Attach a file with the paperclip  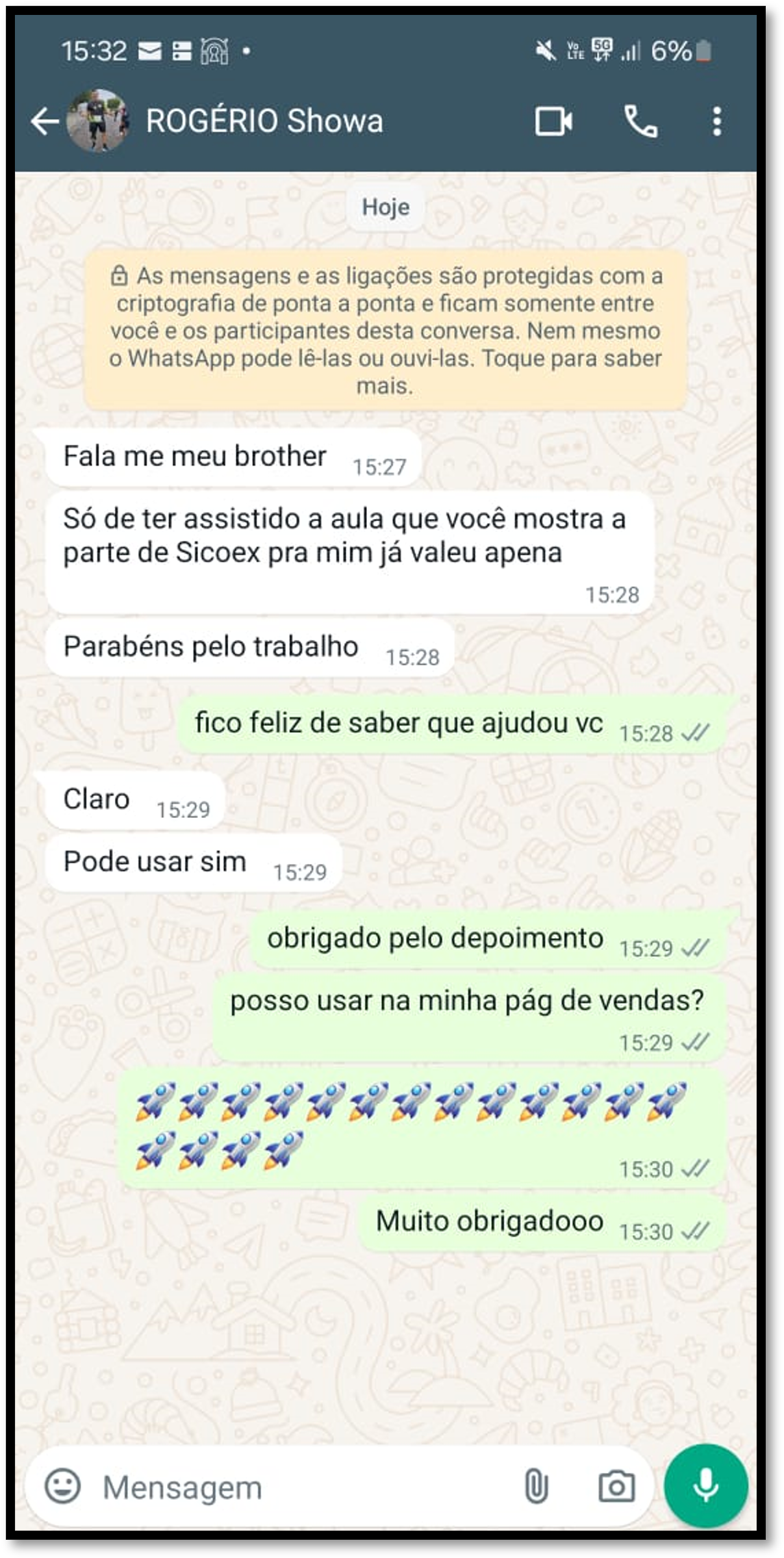536,1487
